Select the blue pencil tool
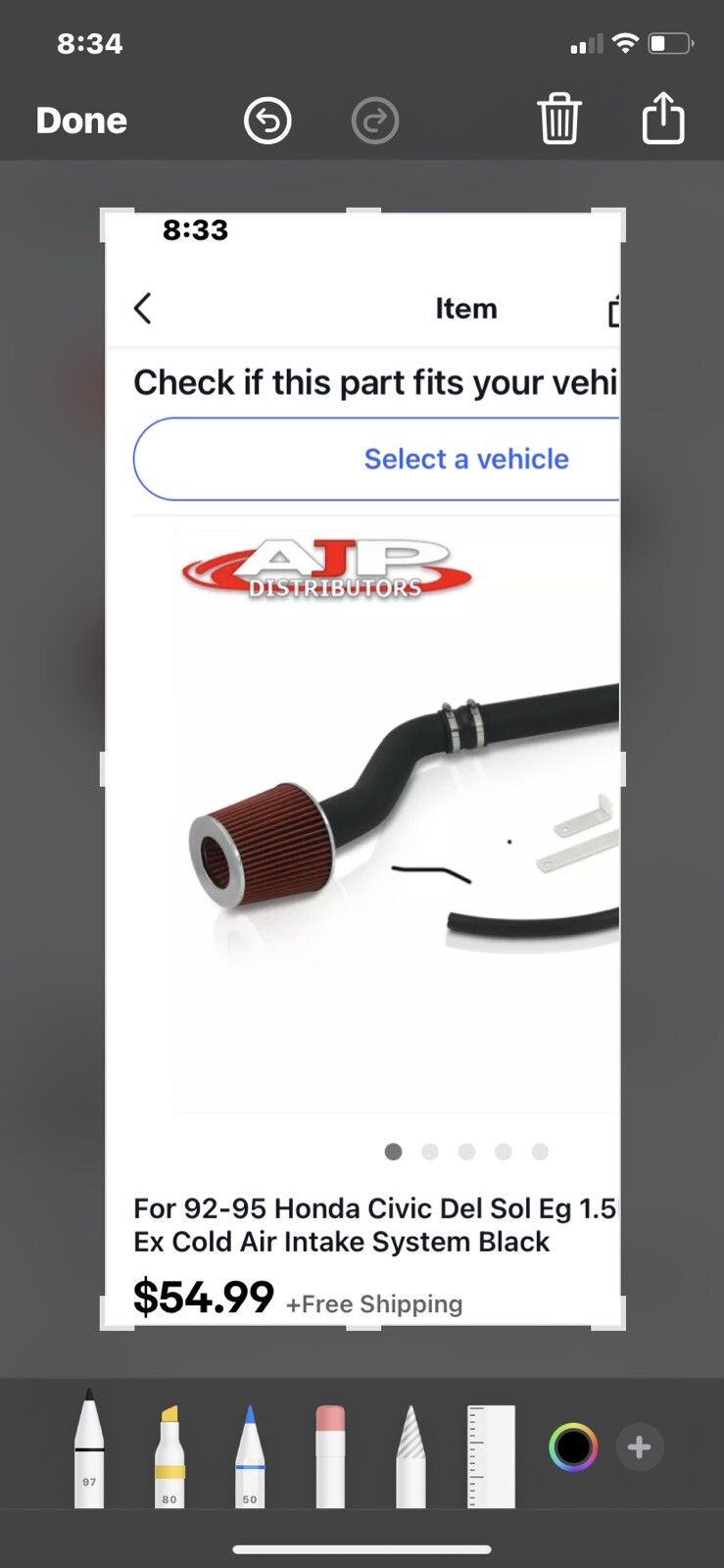The height and width of the screenshot is (1568, 724). coord(250,1455)
